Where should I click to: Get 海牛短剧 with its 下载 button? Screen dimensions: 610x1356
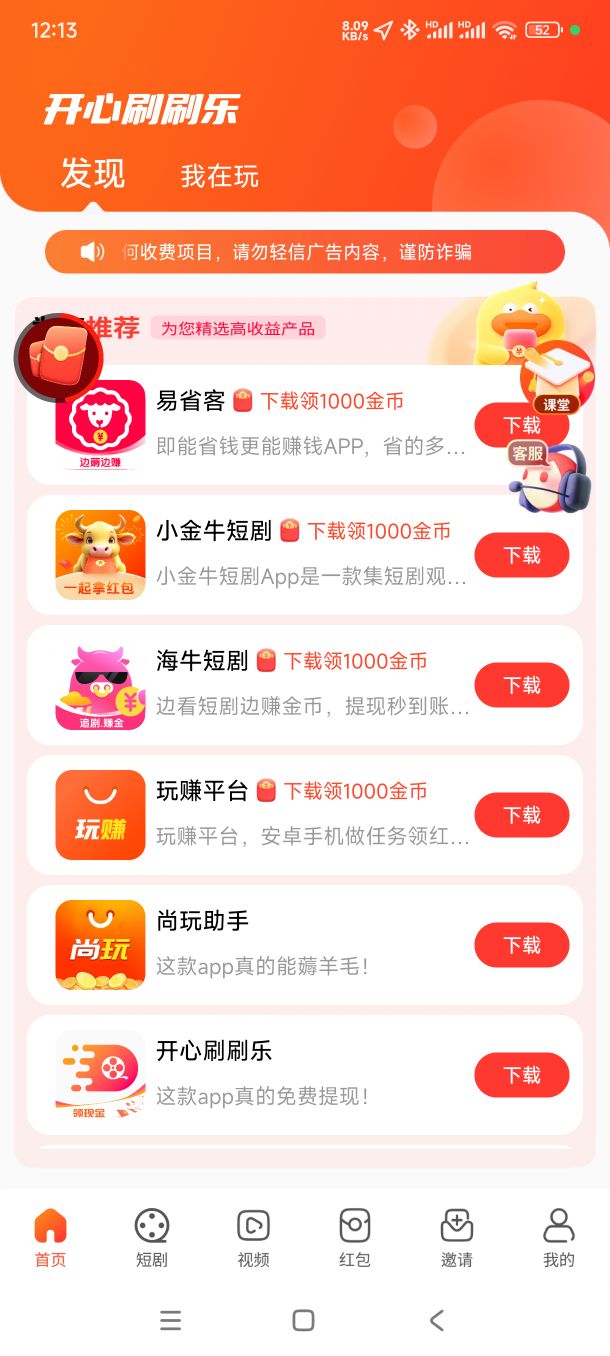coord(521,685)
